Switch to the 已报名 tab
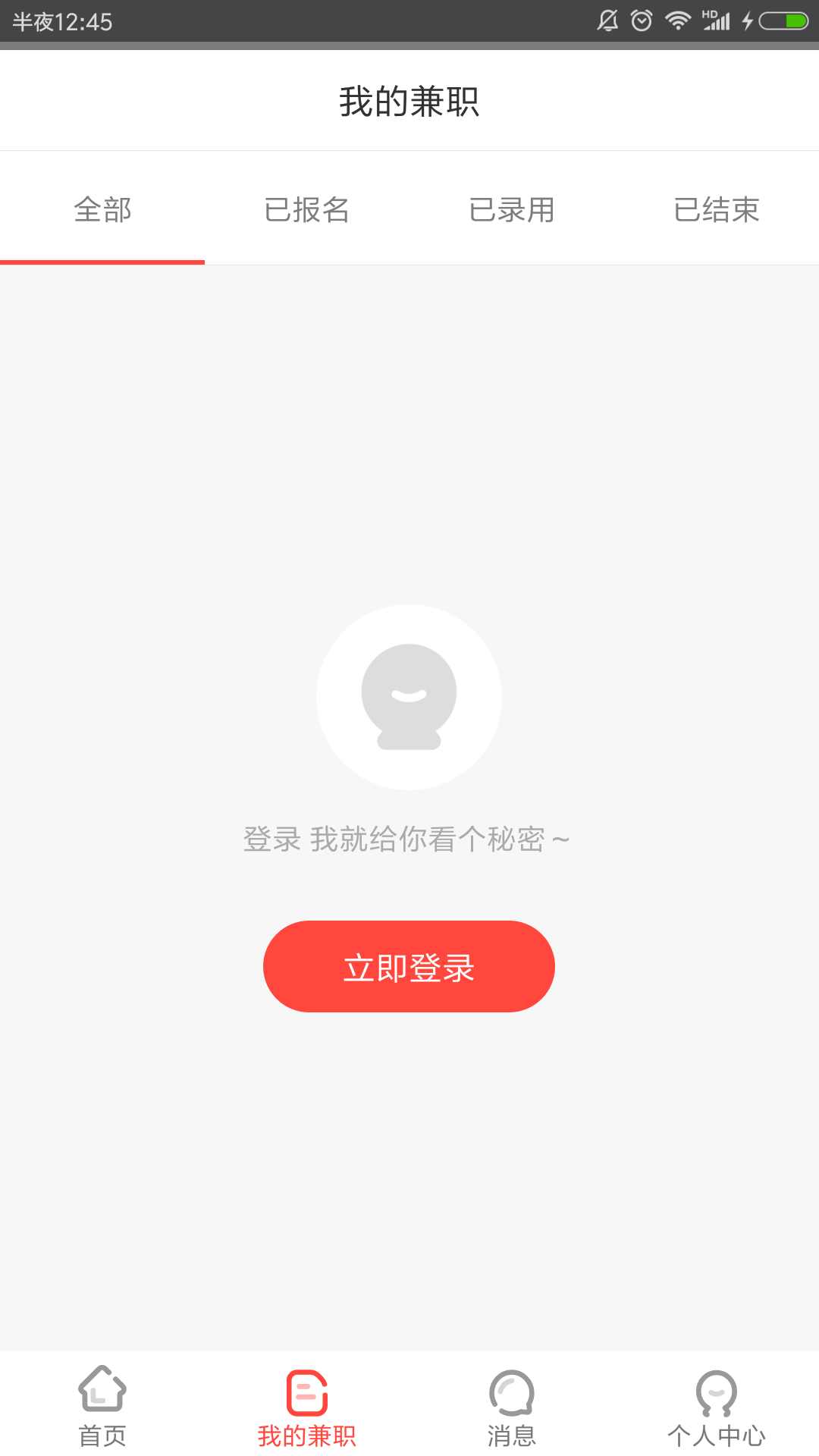Viewport: 819px width, 1456px height. coord(307,210)
